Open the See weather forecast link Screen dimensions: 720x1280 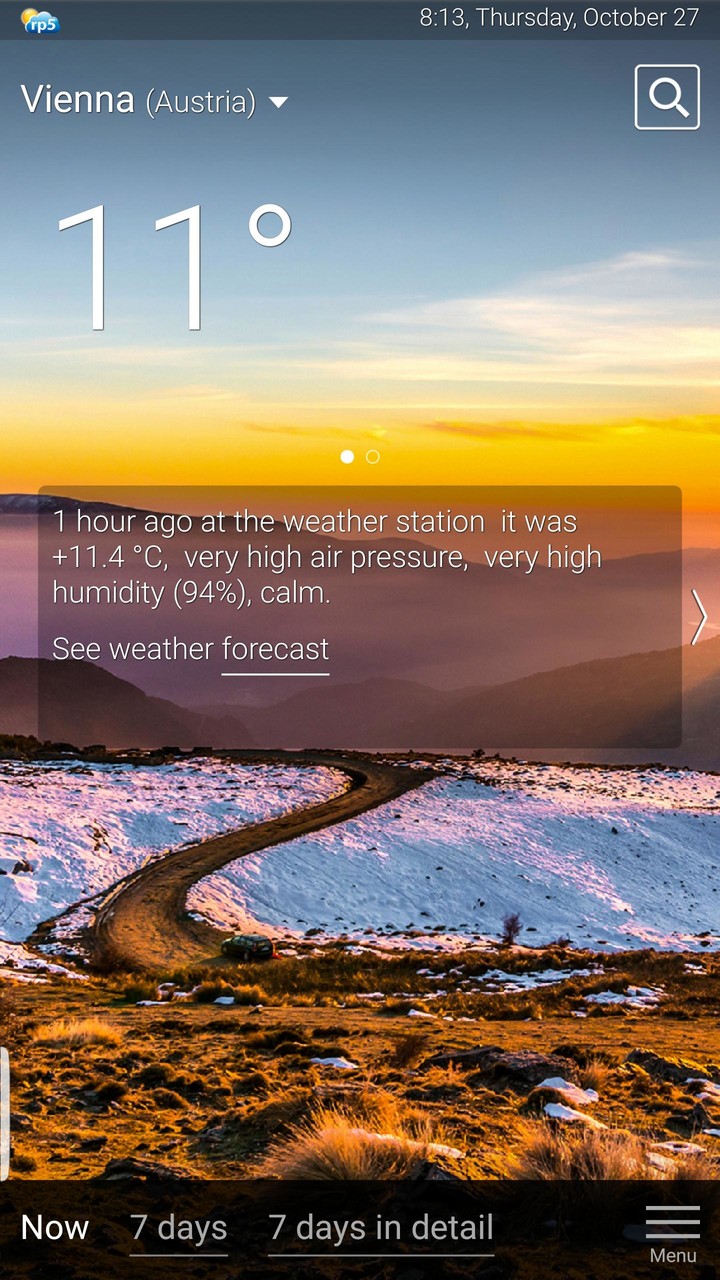[190, 649]
